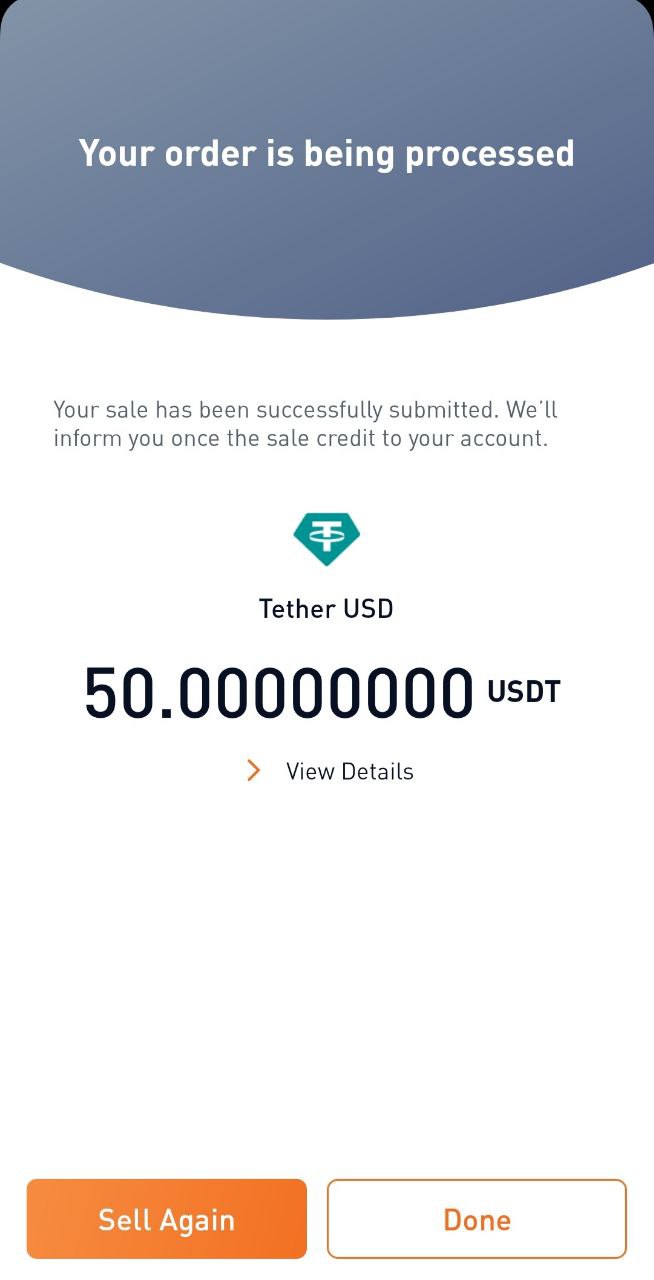This screenshot has height=1280, width=654.
Task: Tap the Sell Again button
Action: click(167, 1219)
